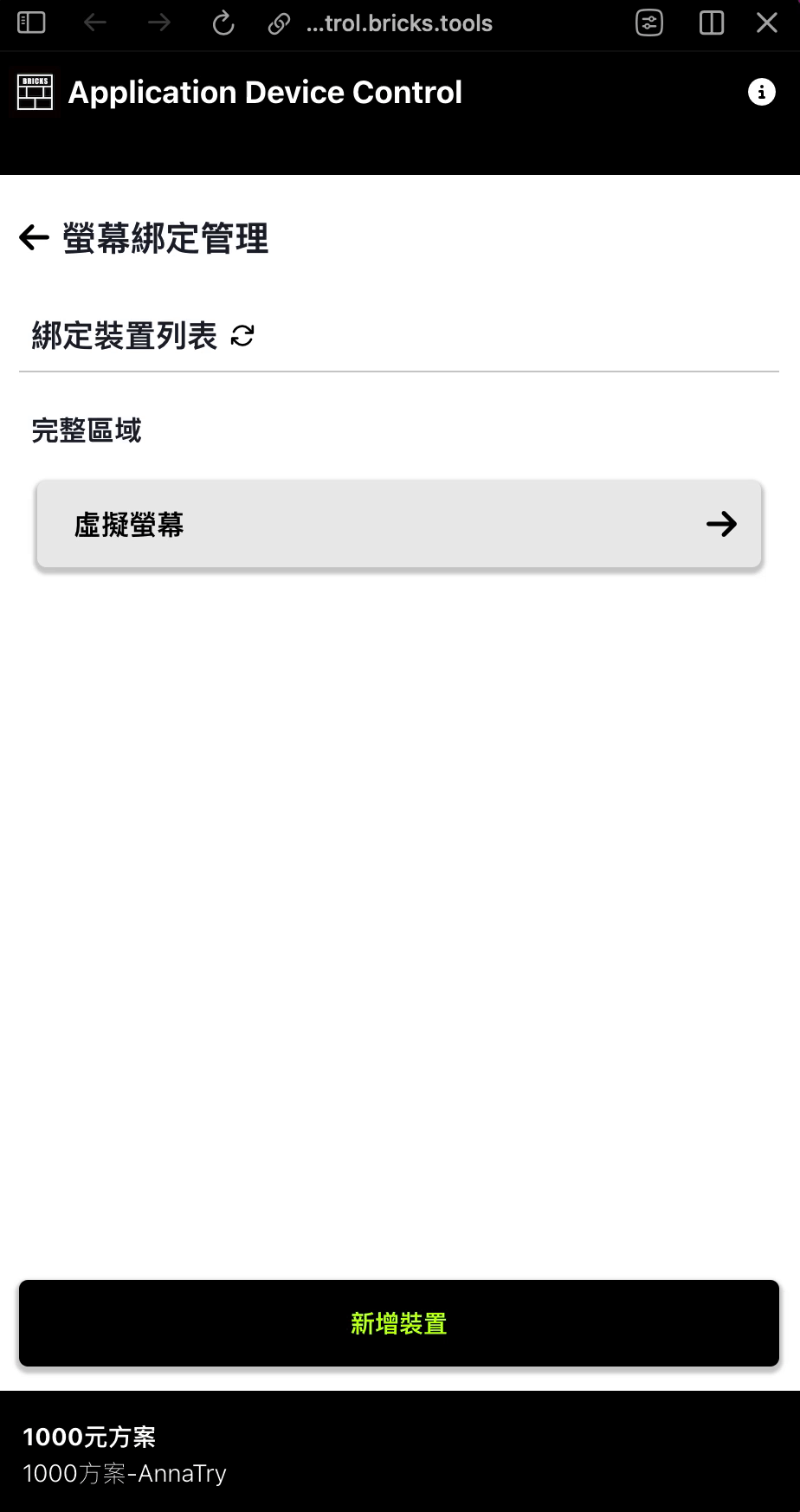Screen dimensions: 800x1512
Task: Go back from 螢幕綁定管理 page
Action: click(34, 237)
